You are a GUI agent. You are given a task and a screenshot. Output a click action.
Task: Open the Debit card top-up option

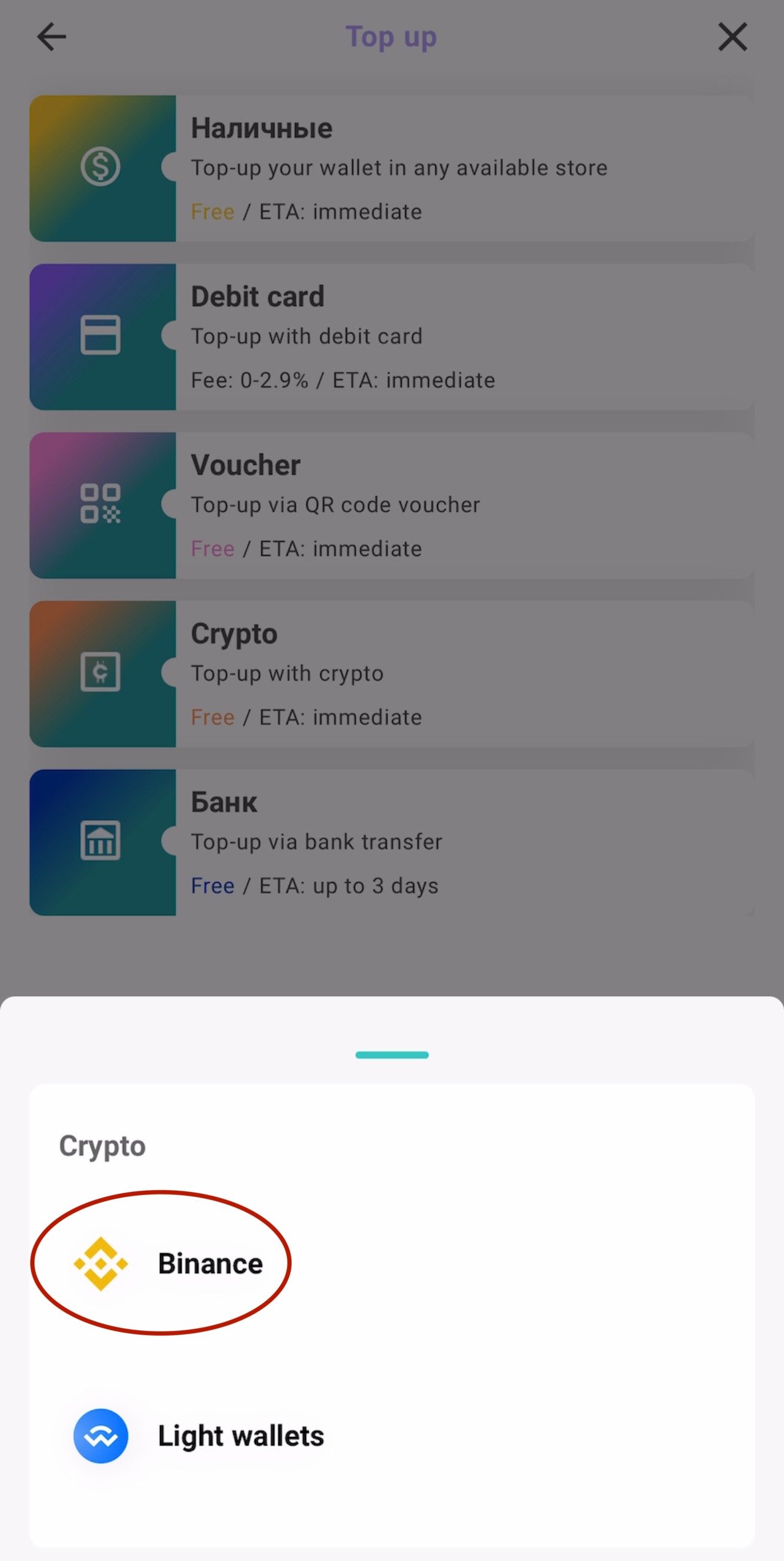click(x=391, y=337)
